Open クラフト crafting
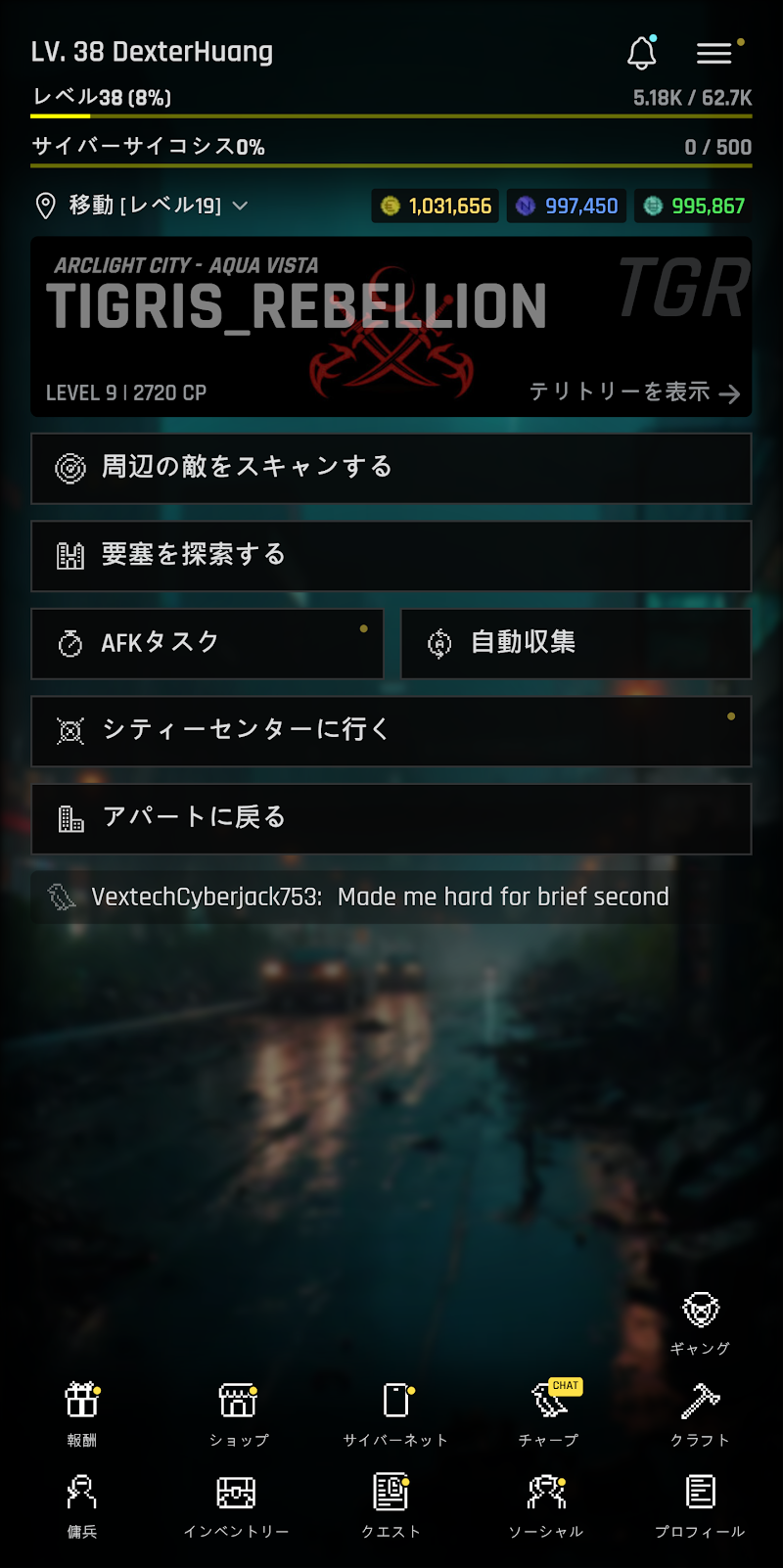Viewport: 783px width, 1568px height. (700, 1411)
